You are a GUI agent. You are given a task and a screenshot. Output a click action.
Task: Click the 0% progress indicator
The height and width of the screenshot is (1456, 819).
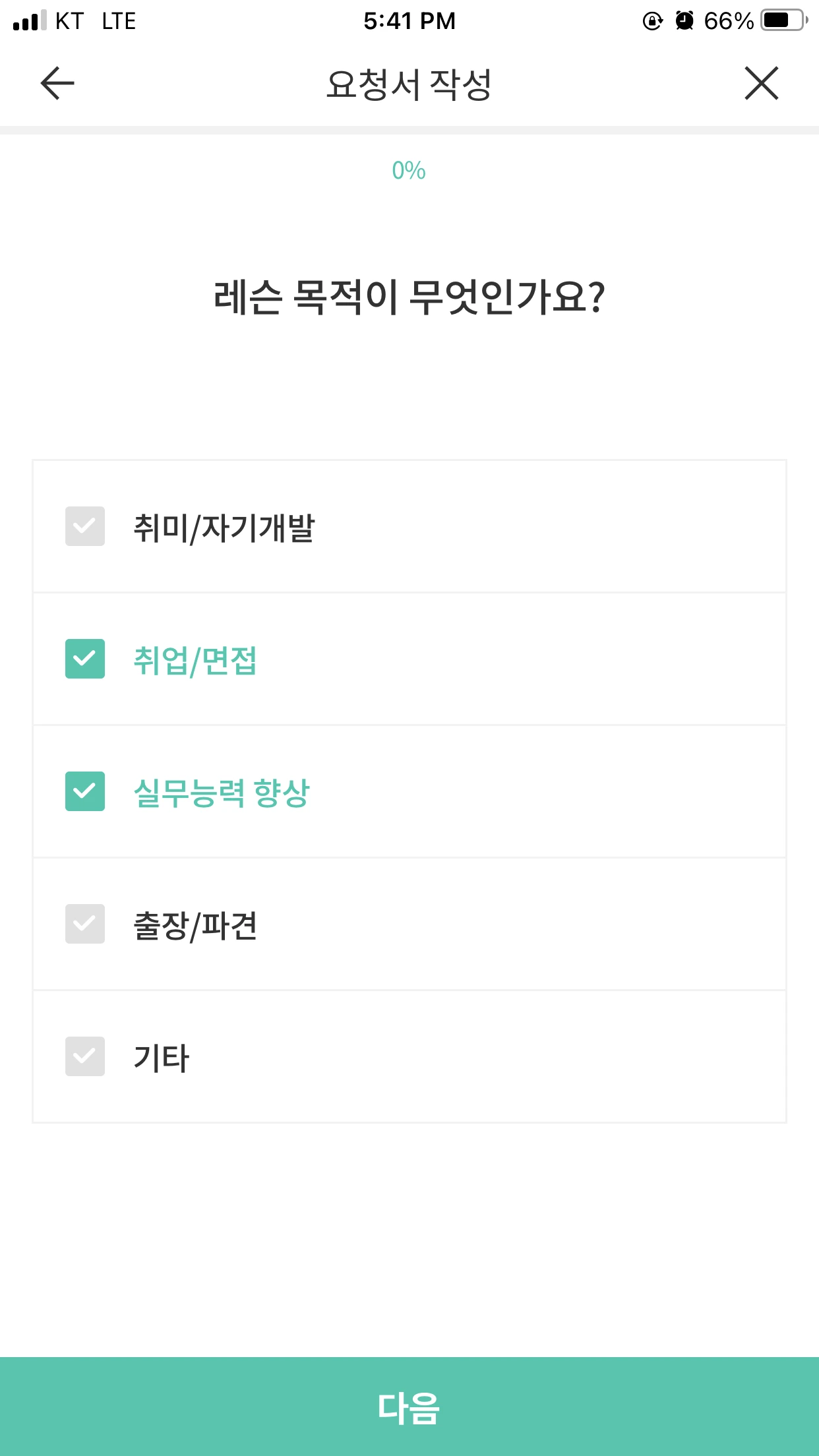(x=409, y=171)
